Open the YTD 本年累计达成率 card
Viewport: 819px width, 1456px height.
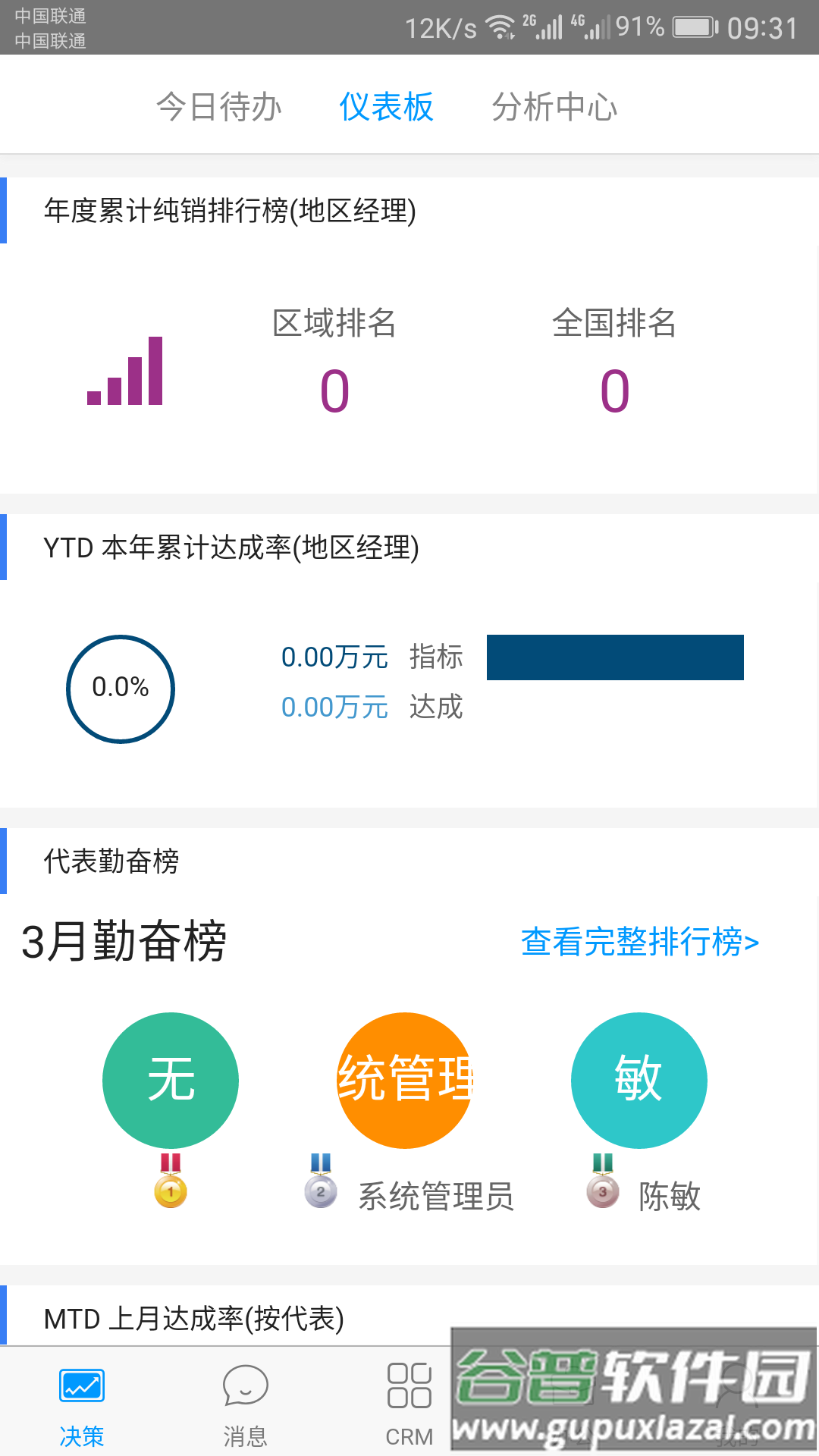click(231, 548)
